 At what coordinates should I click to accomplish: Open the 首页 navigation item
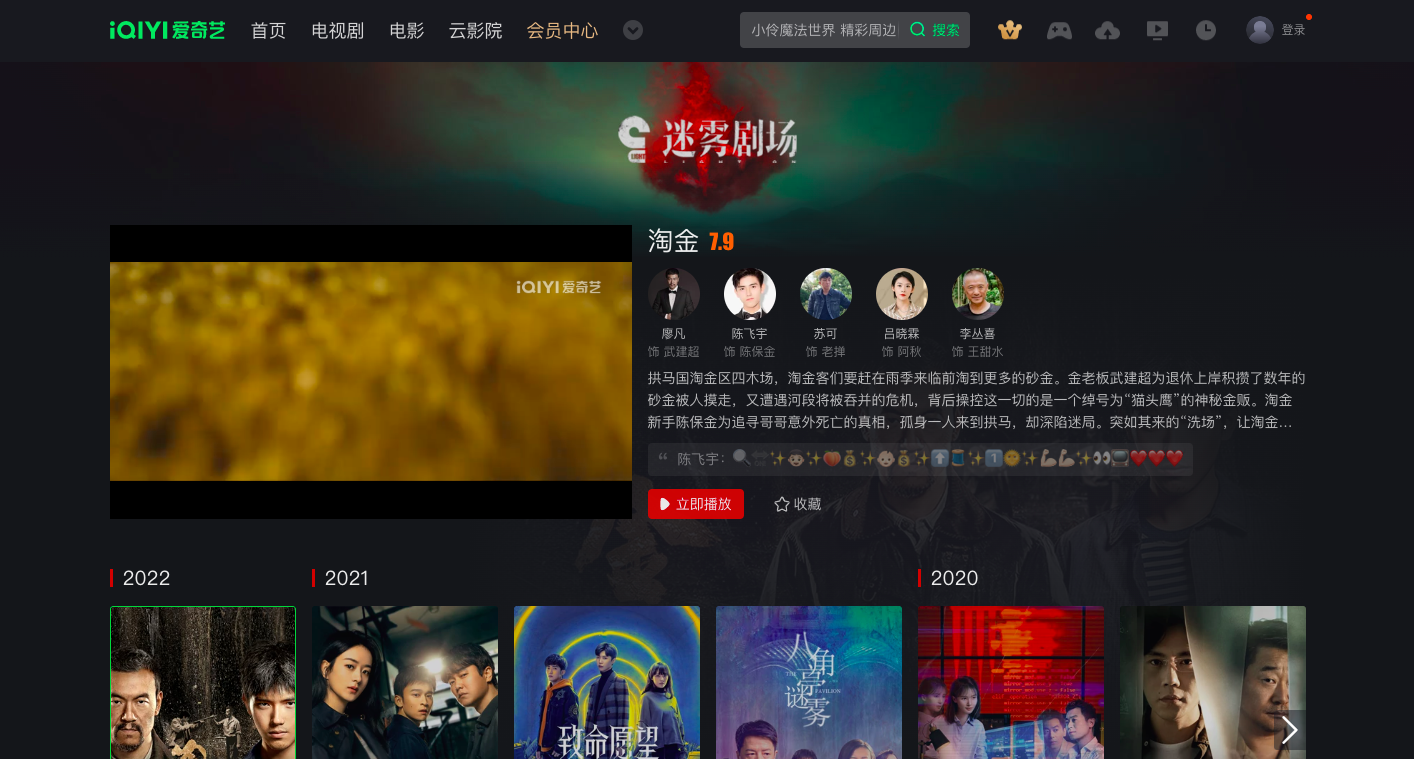(x=268, y=30)
